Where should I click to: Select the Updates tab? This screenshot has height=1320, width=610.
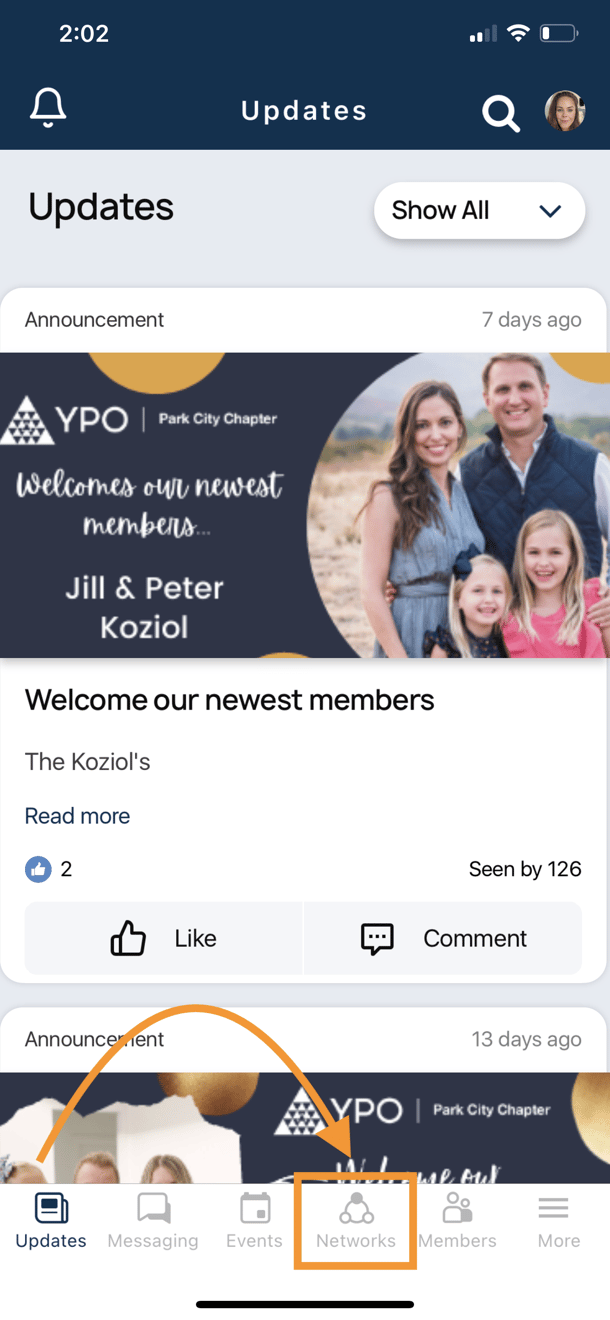pyautogui.click(x=51, y=1221)
